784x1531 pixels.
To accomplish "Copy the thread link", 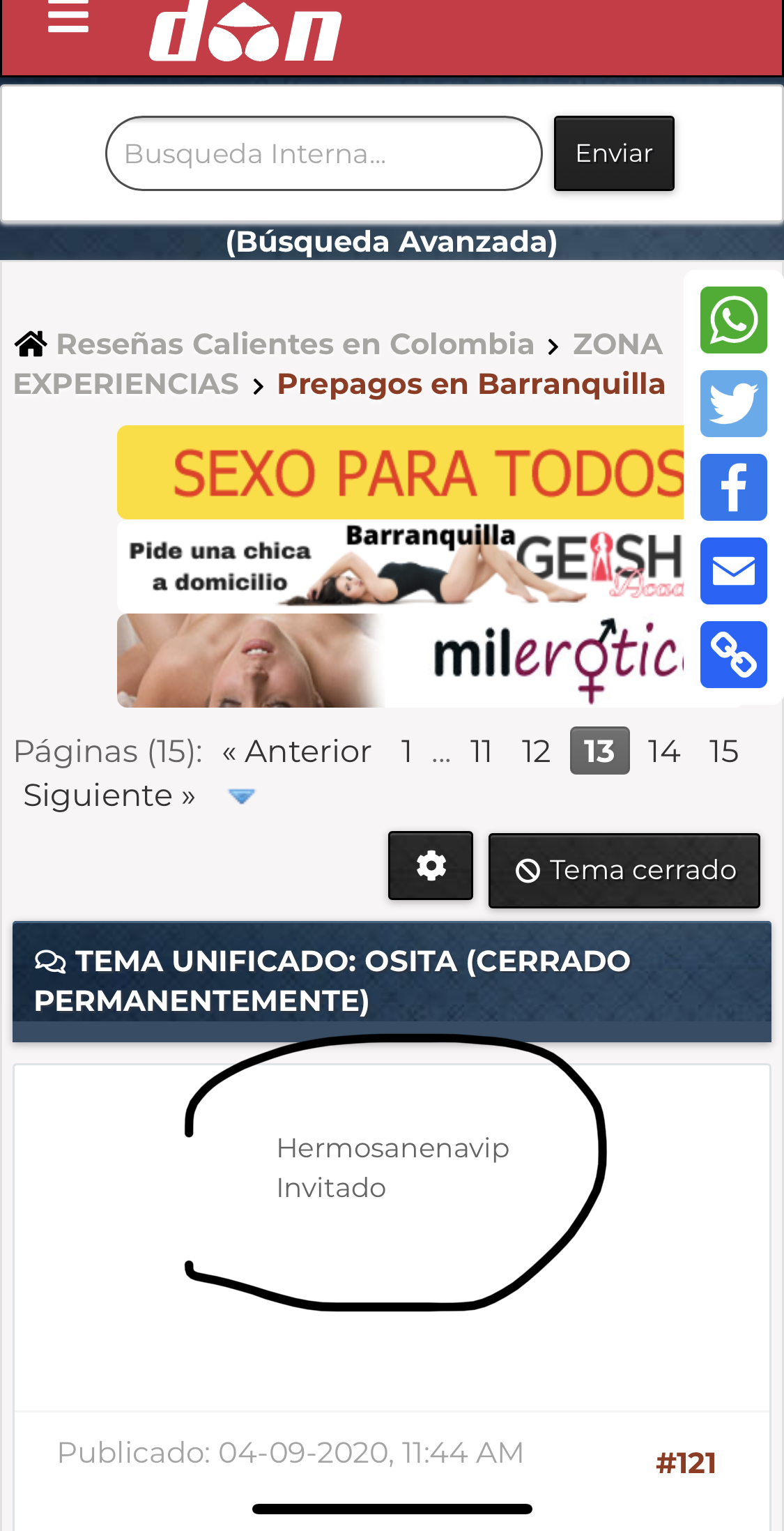I will 733,655.
